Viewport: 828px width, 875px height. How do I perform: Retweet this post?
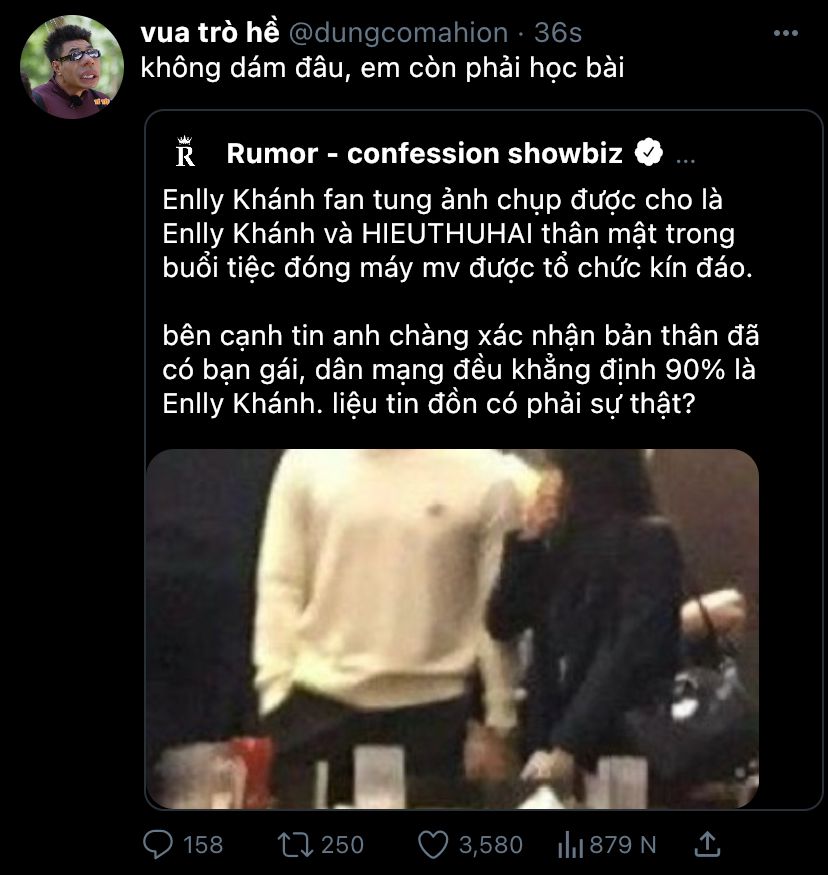coord(297,845)
